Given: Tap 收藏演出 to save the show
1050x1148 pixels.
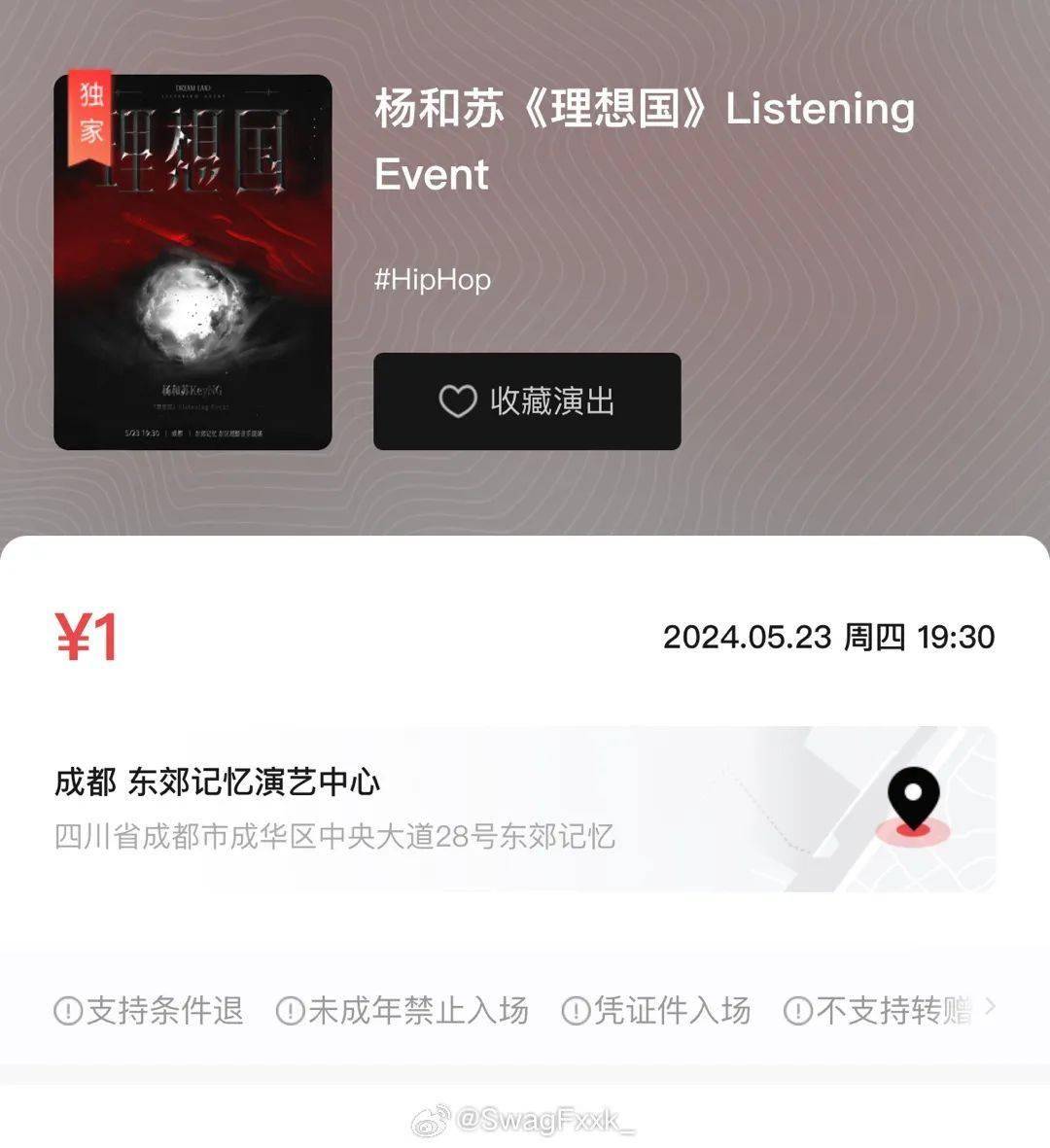Looking at the screenshot, I should point(527,401).
